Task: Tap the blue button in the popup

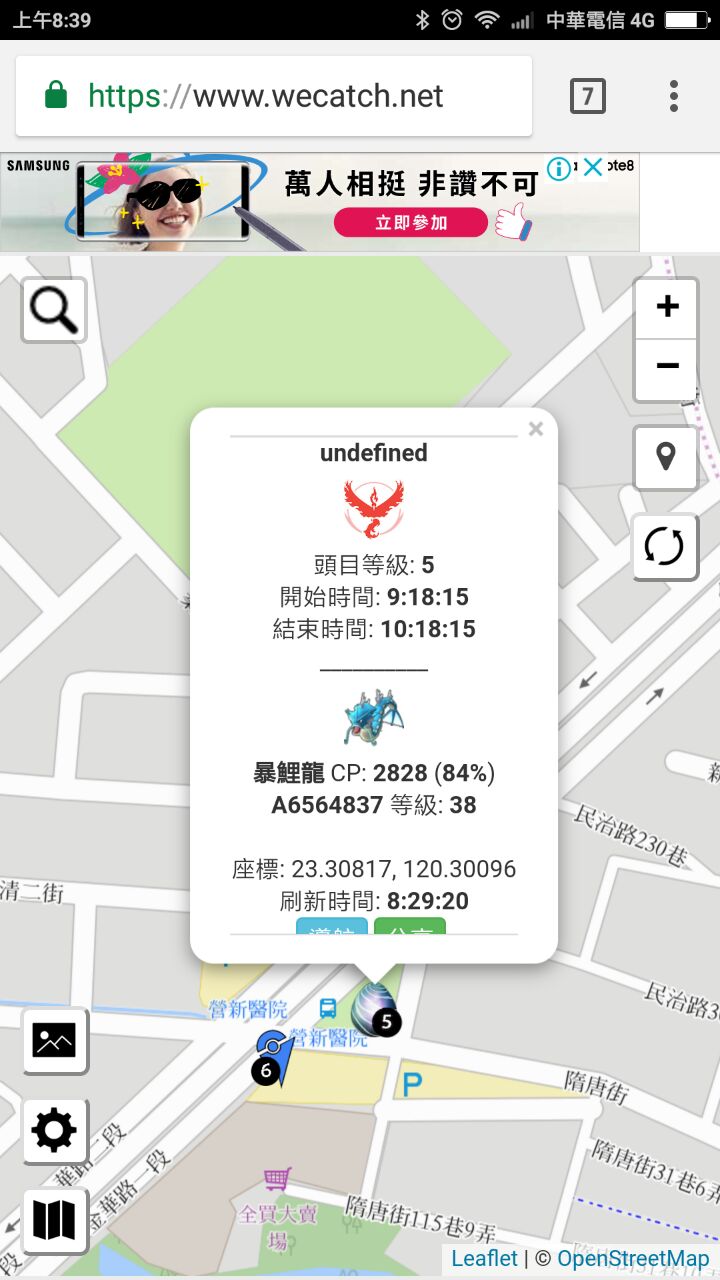Action: (x=332, y=929)
